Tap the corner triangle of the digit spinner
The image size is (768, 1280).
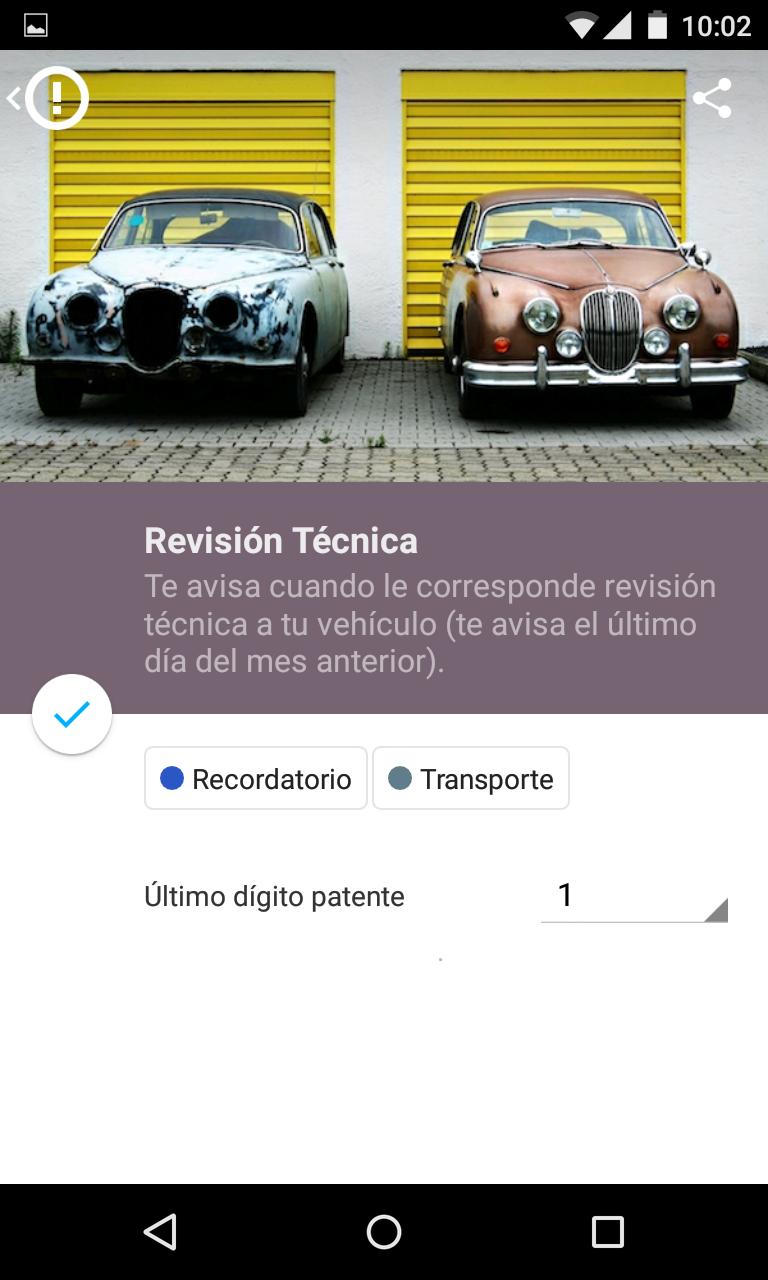click(x=718, y=910)
